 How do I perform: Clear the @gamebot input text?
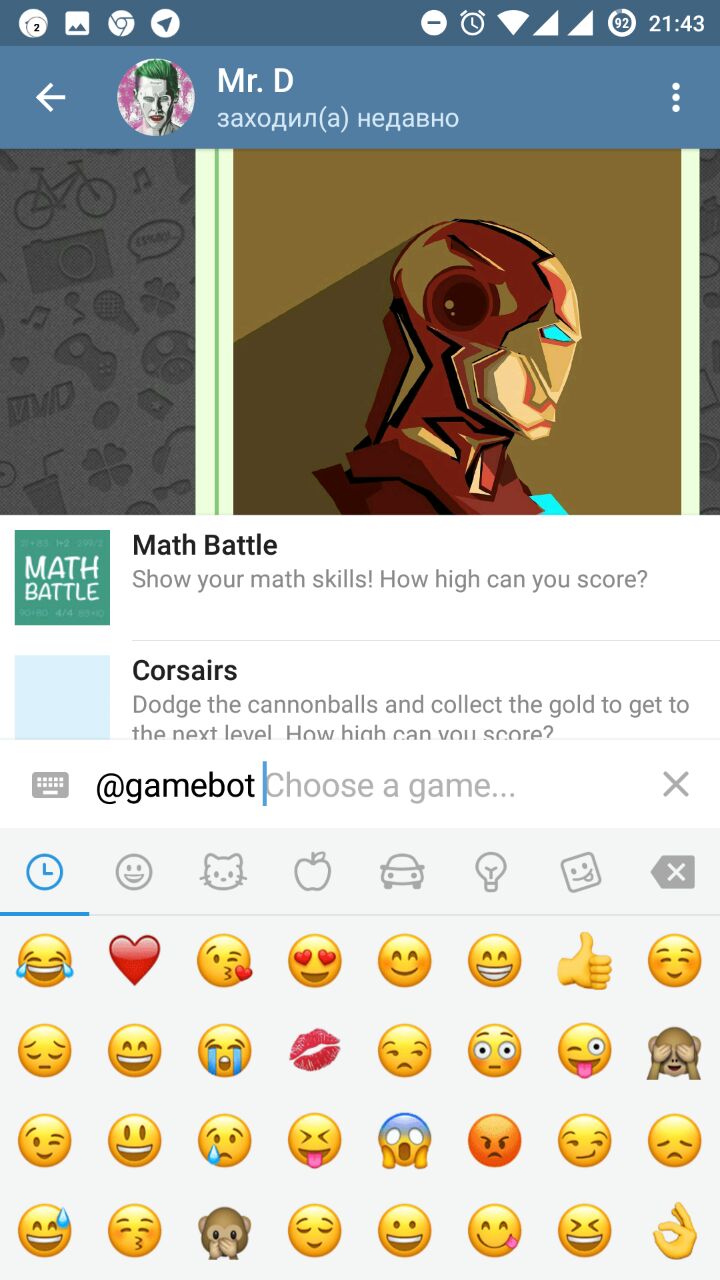coord(676,785)
